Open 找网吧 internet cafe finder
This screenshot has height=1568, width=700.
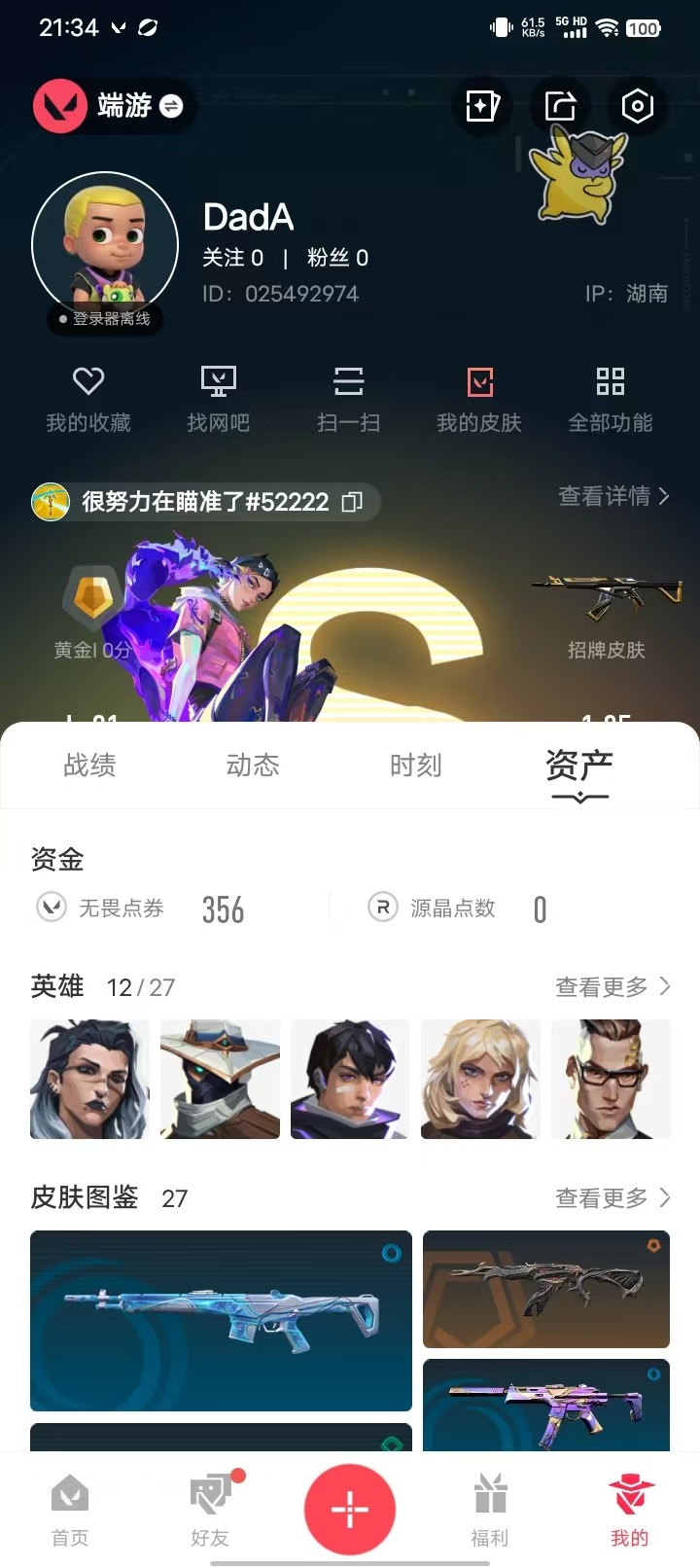point(219,399)
